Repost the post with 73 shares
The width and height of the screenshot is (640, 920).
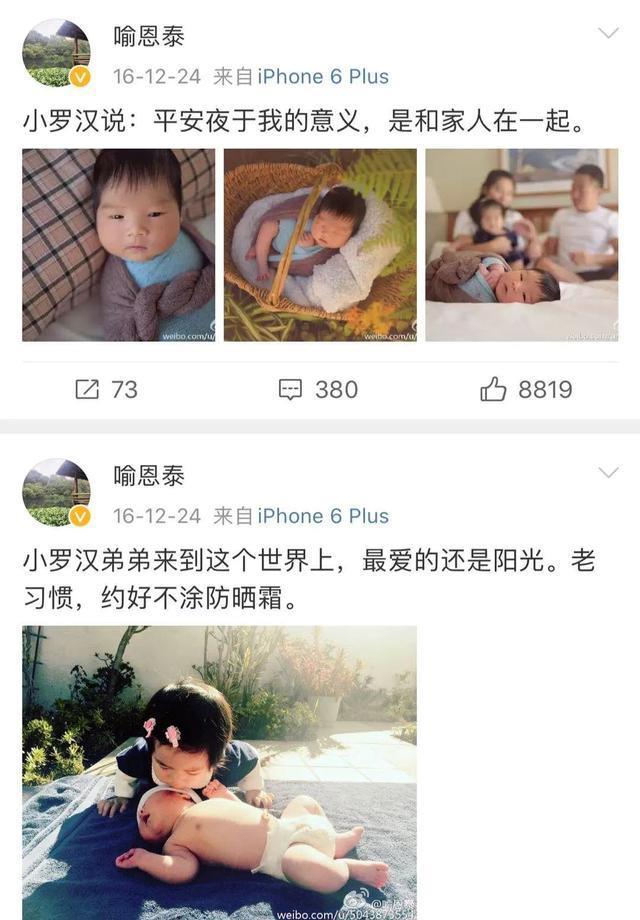click(x=106, y=390)
